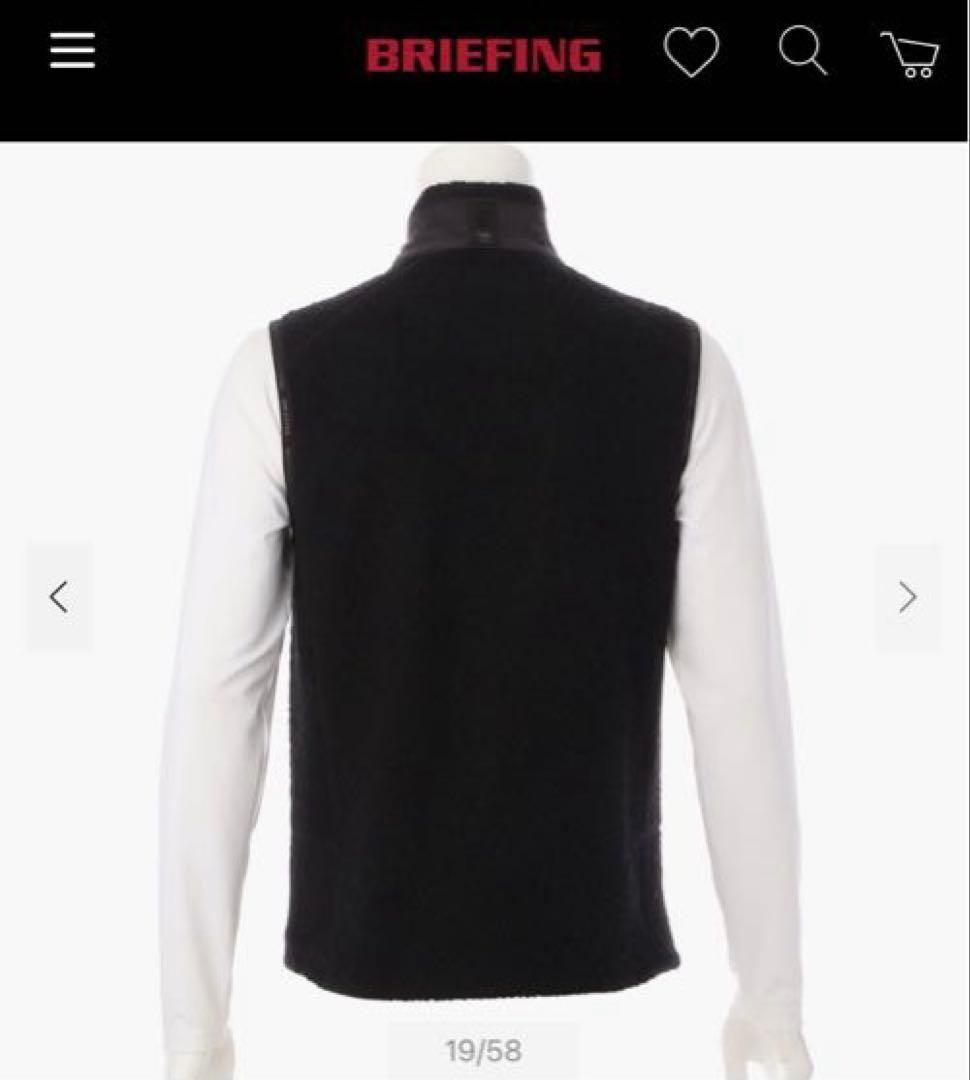Show the previous product image
The image size is (970, 1080).
pos(59,597)
